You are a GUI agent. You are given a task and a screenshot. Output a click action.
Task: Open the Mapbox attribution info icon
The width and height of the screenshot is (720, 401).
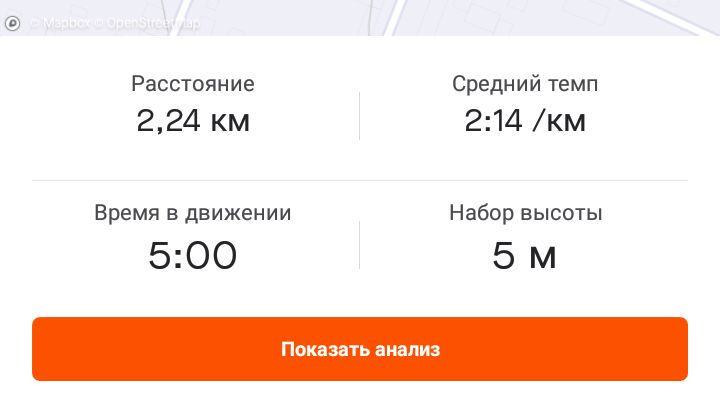13,24
